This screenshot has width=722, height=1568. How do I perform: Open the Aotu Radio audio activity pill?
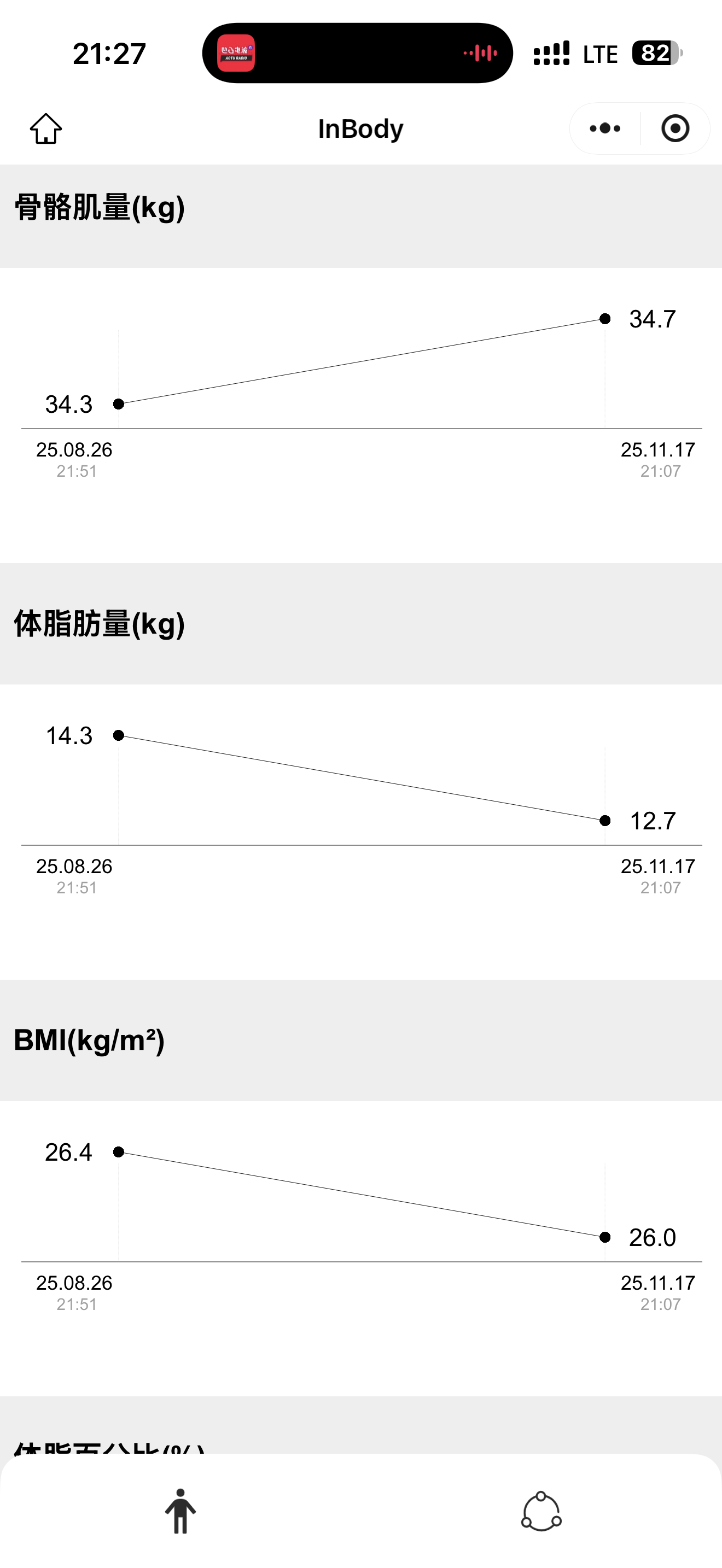pos(357,53)
